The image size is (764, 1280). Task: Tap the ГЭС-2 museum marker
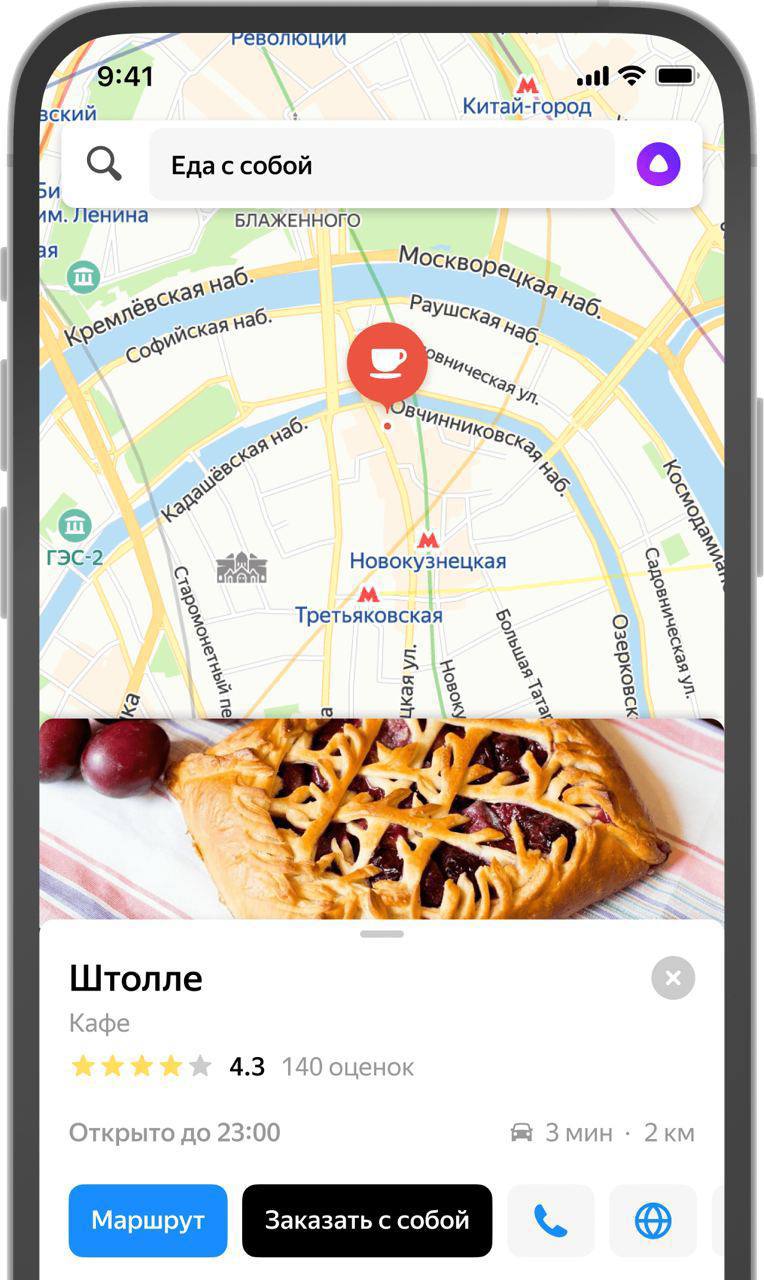75,527
